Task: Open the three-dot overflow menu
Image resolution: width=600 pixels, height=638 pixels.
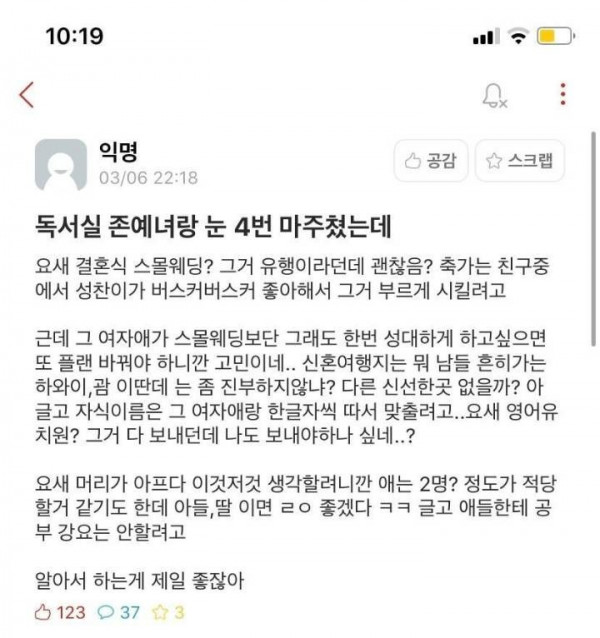Action: tap(564, 96)
